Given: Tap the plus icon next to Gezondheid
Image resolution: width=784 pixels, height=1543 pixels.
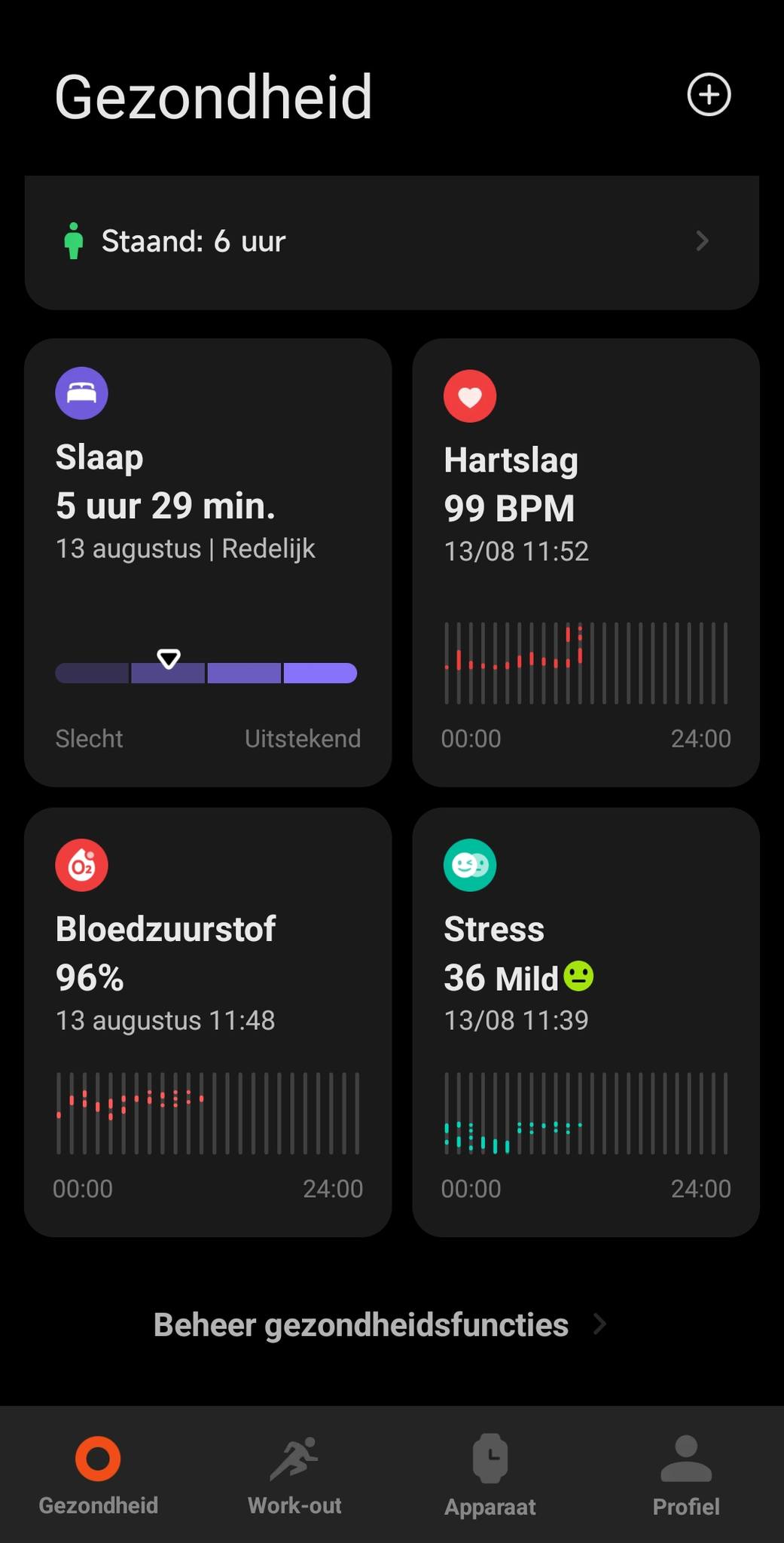Looking at the screenshot, I should click(709, 95).
